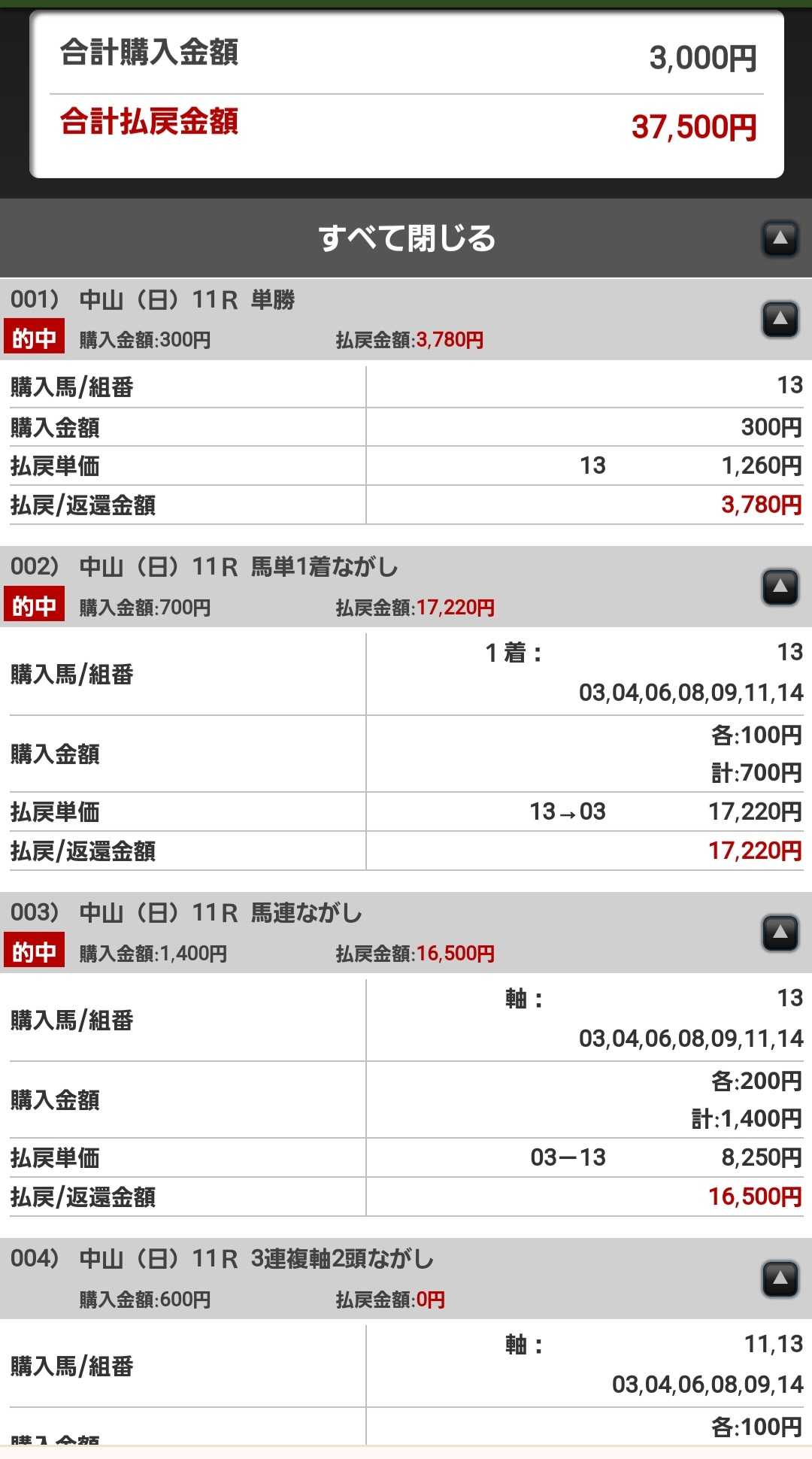Collapse bet 003 馬連ながし section

click(780, 933)
